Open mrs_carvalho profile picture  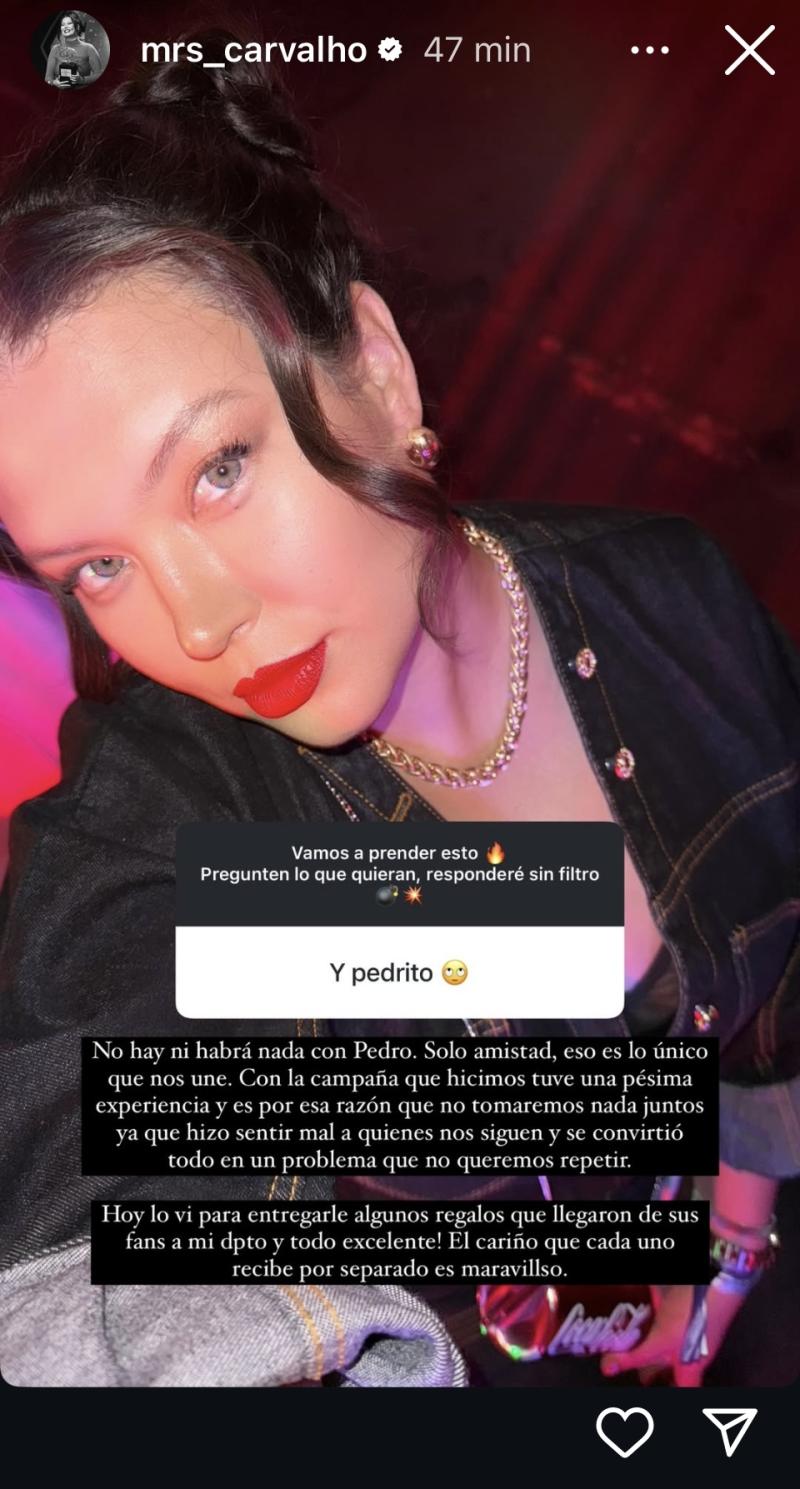point(70,50)
